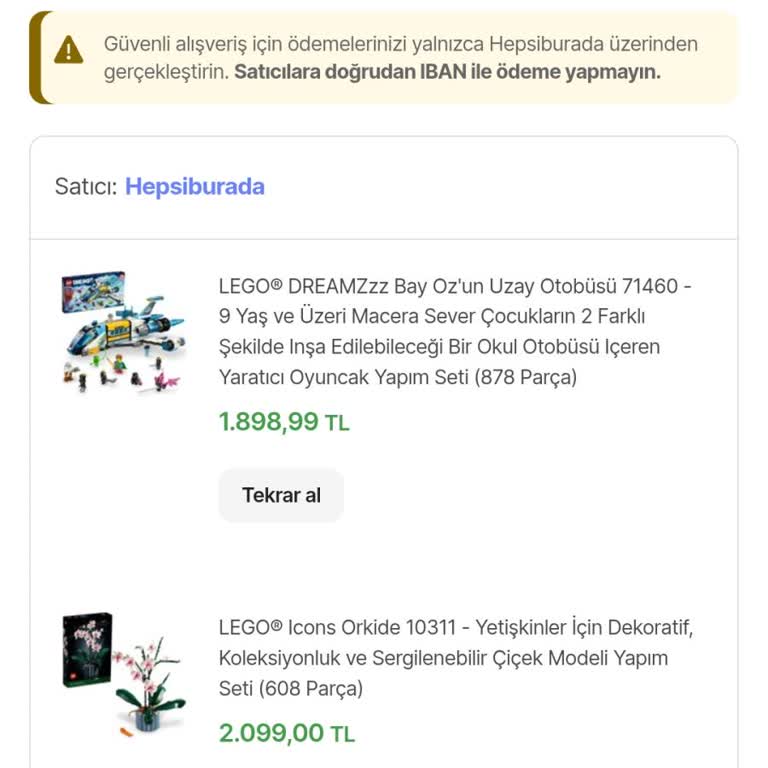
Task: Open the LEGO DREAMZzz Uzay Otobüsü product image
Action: click(123, 331)
